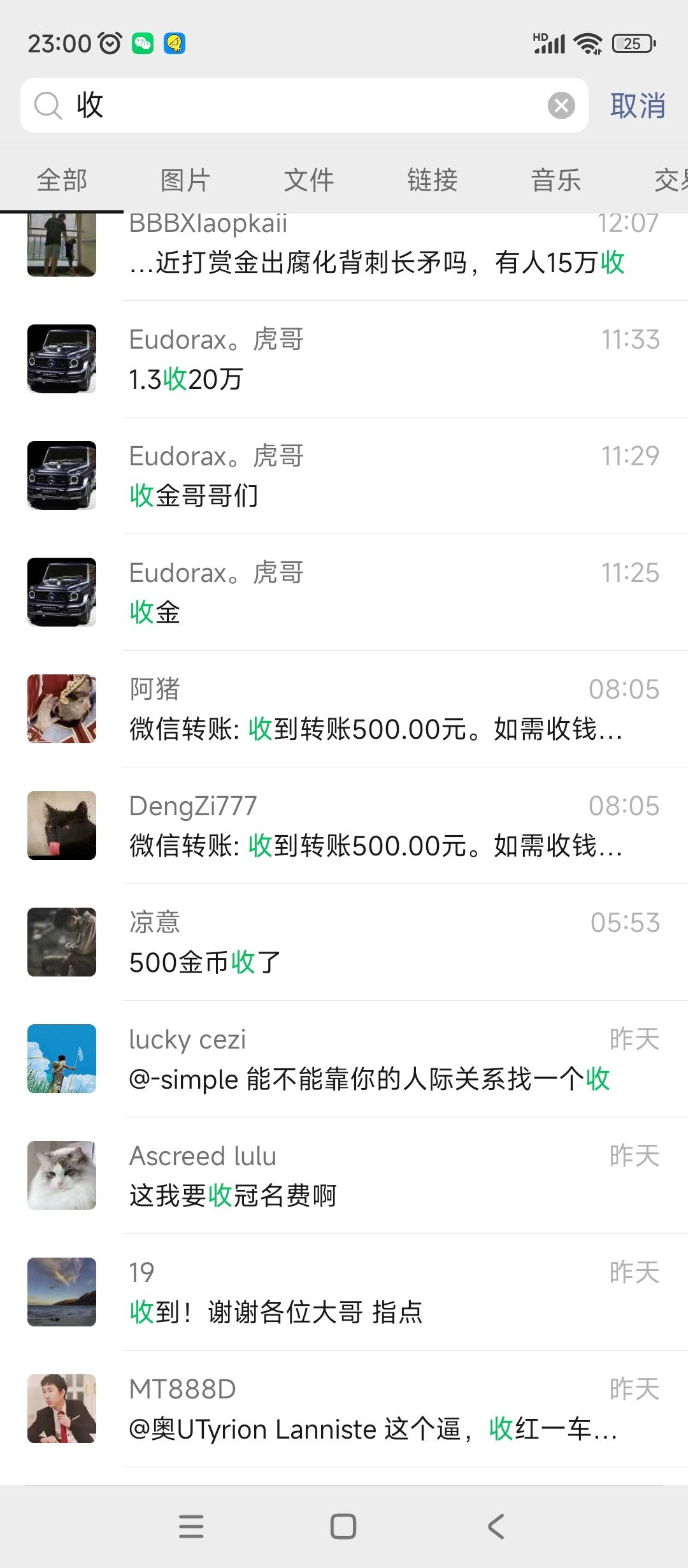The width and height of the screenshot is (688, 1568).
Task: Tap 取消 to cancel the search
Action: pyautogui.click(x=638, y=106)
